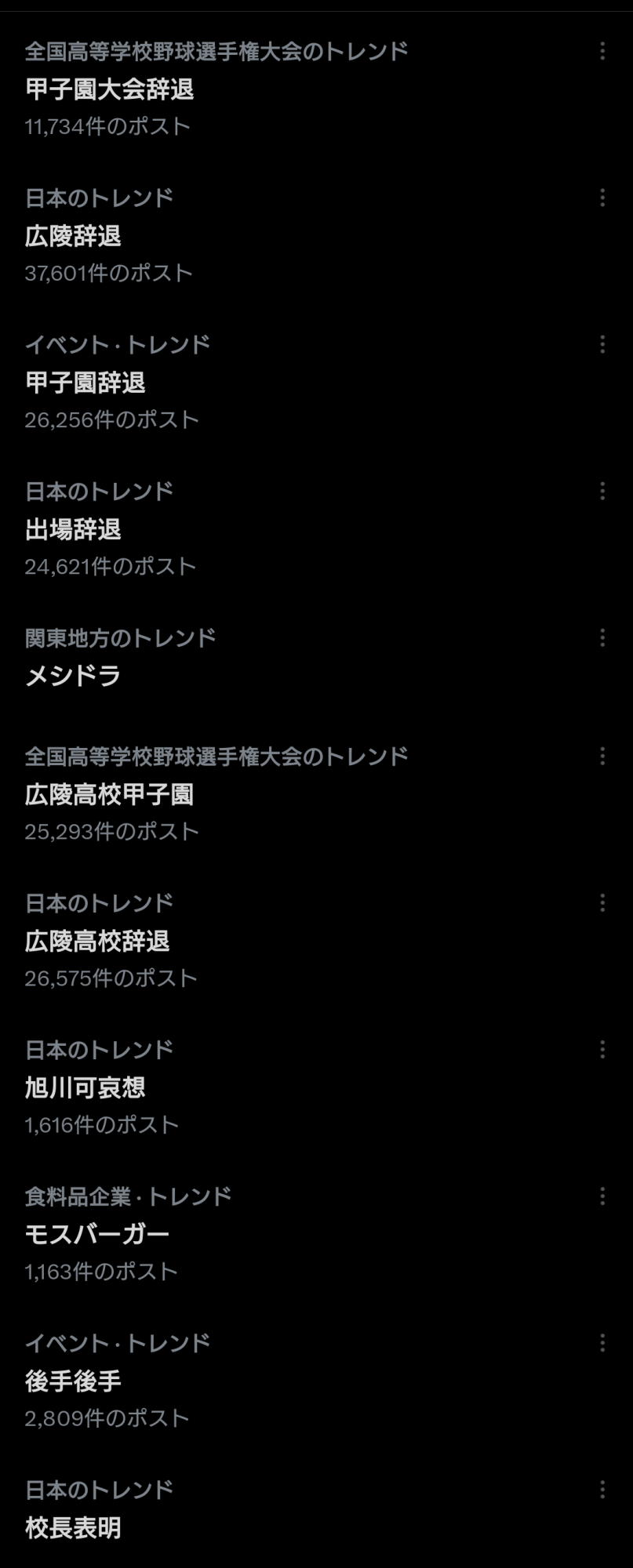Open the 校長表明 trend
The width and height of the screenshot is (633, 1568).
pyautogui.click(x=74, y=1527)
